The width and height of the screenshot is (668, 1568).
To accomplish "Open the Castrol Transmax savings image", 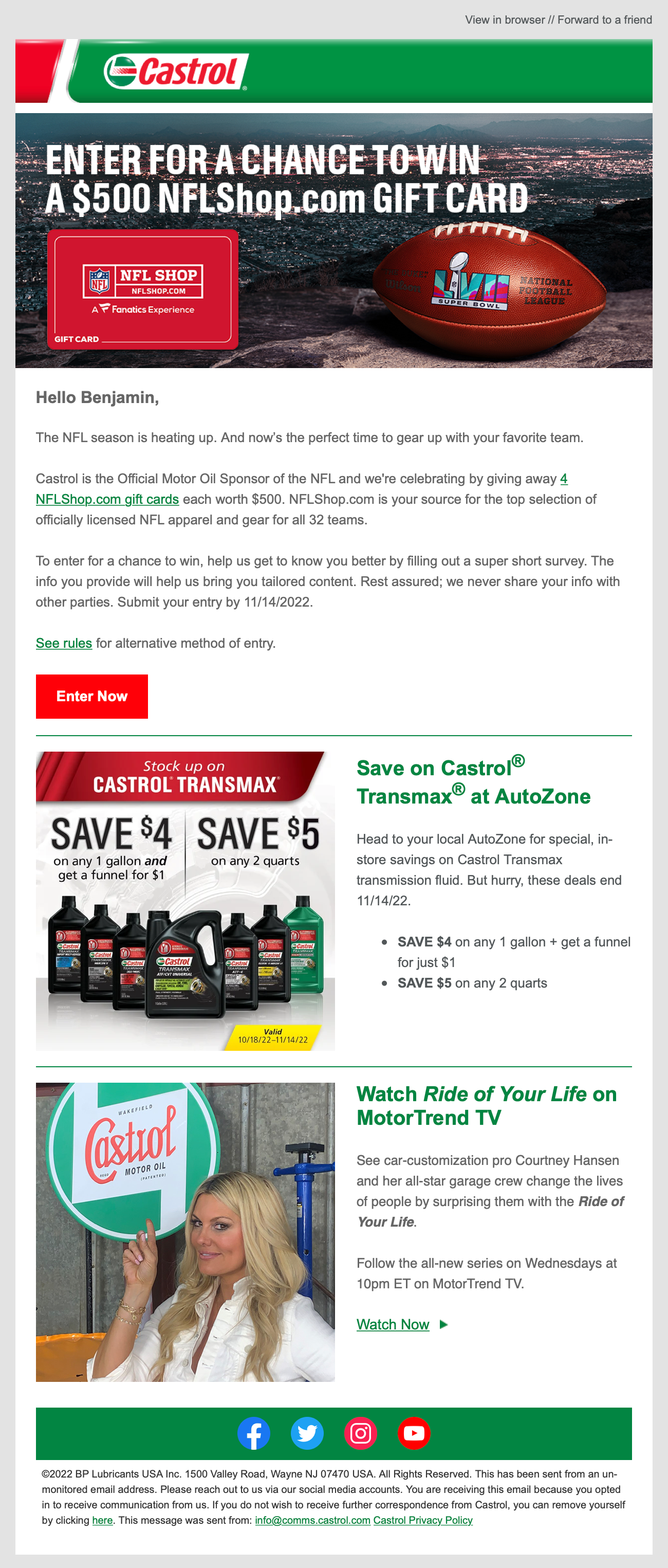I will pos(185,900).
